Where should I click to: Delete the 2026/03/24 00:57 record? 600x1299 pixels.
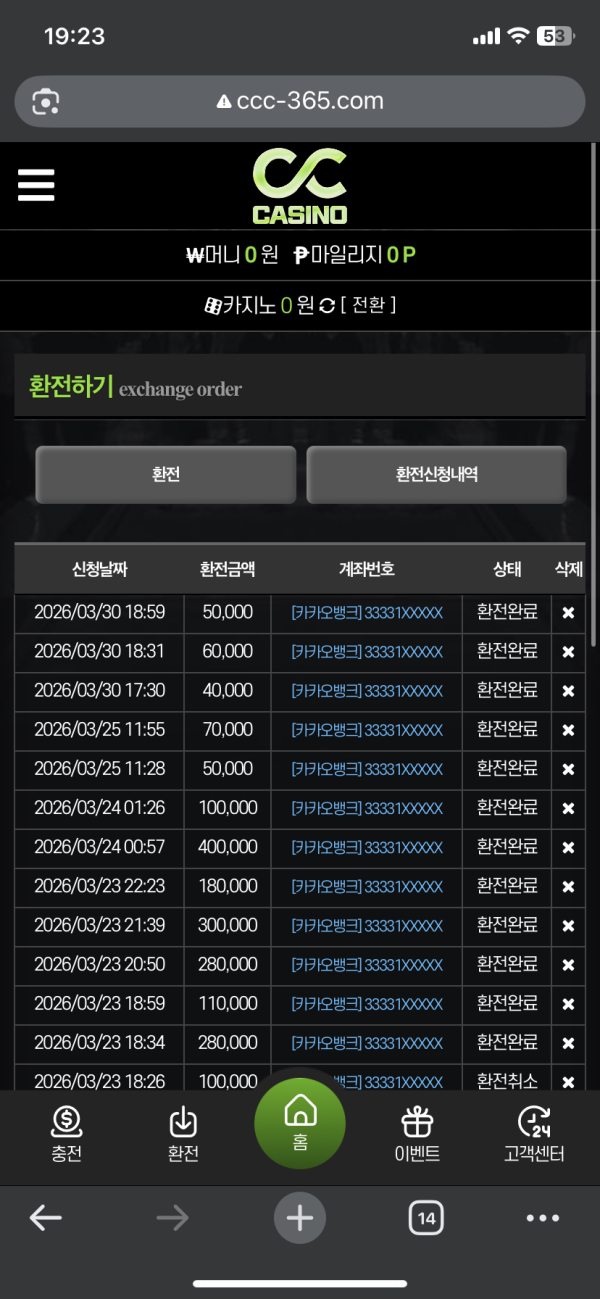pos(568,848)
